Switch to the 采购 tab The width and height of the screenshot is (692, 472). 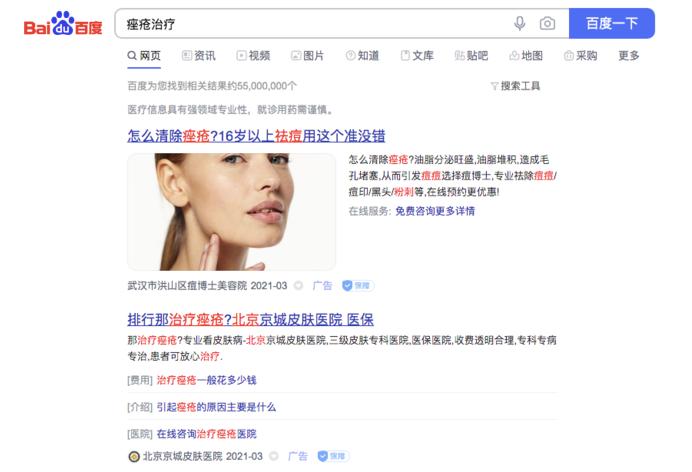click(x=580, y=56)
